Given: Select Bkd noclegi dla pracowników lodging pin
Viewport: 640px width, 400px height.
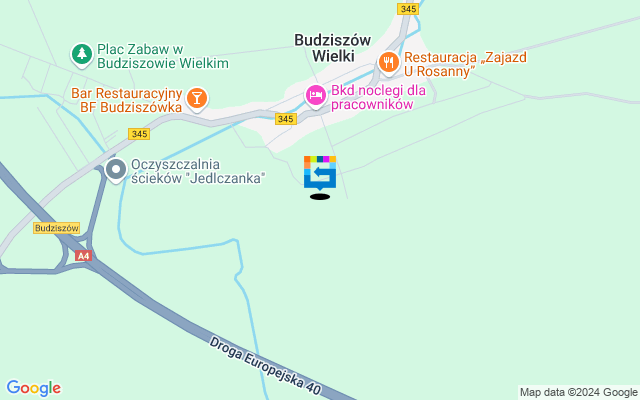Looking at the screenshot, I should coord(316,96).
